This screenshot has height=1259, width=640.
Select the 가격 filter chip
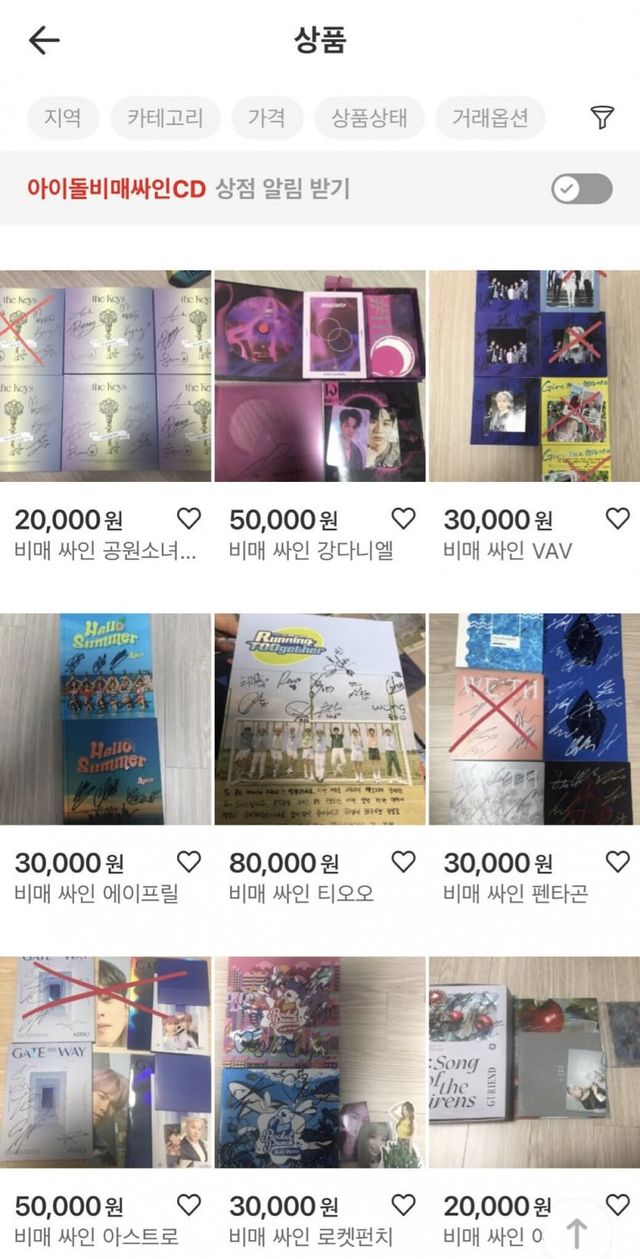pos(267,118)
